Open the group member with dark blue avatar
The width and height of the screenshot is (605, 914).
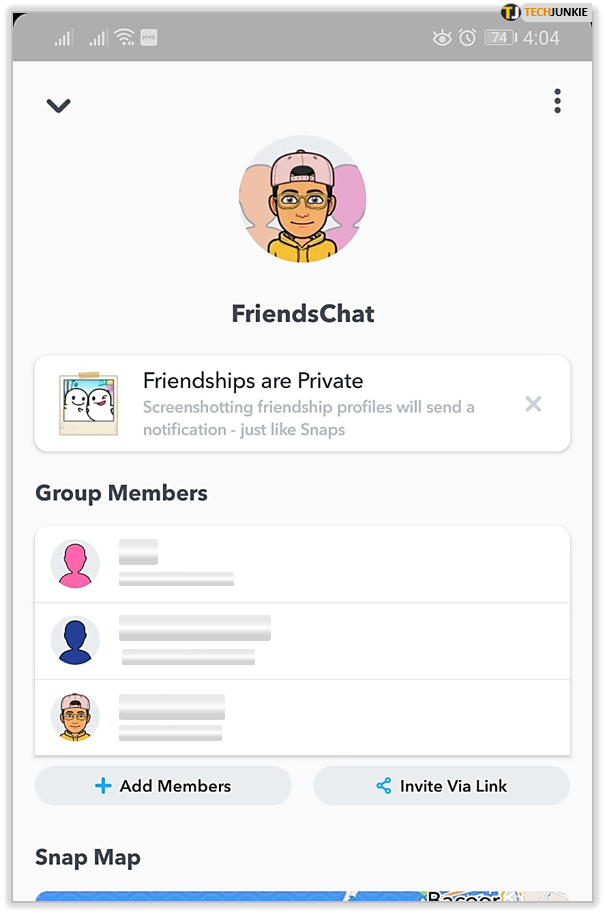click(302, 641)
